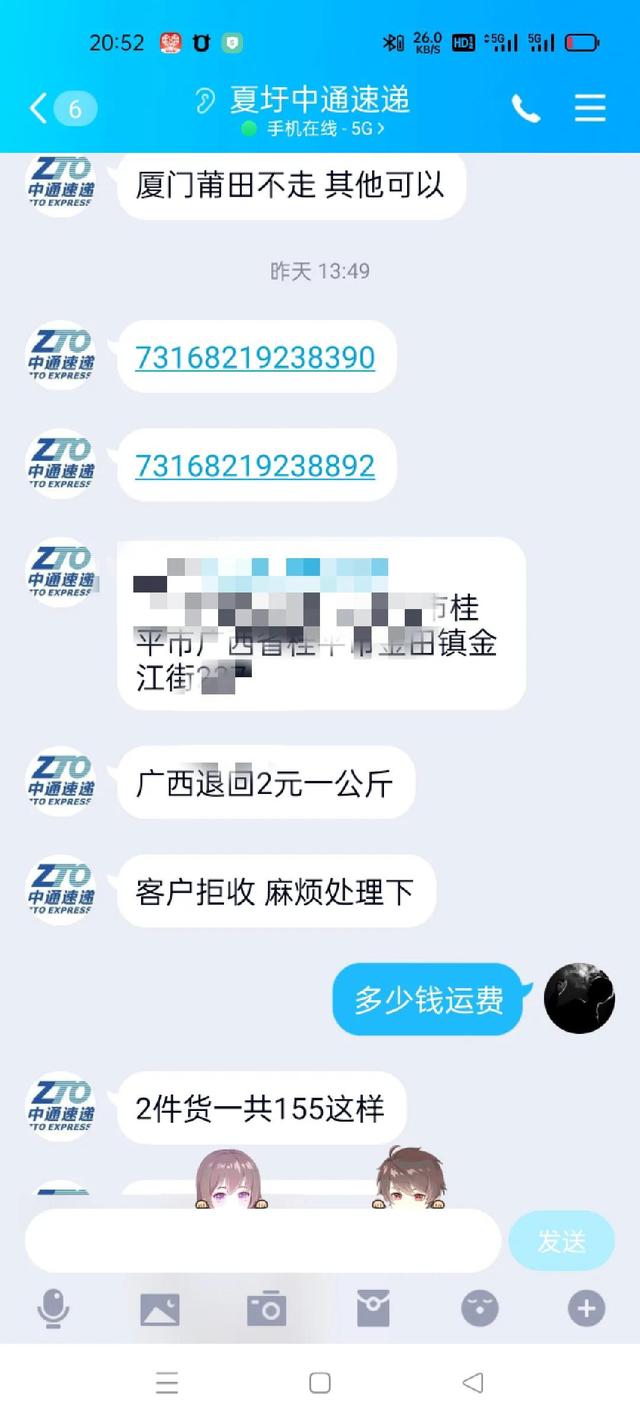This screenshot has width=640, height=1422.
Task: Go to the system home screen
Action: pyautogui.click(x=320, y=1383)
